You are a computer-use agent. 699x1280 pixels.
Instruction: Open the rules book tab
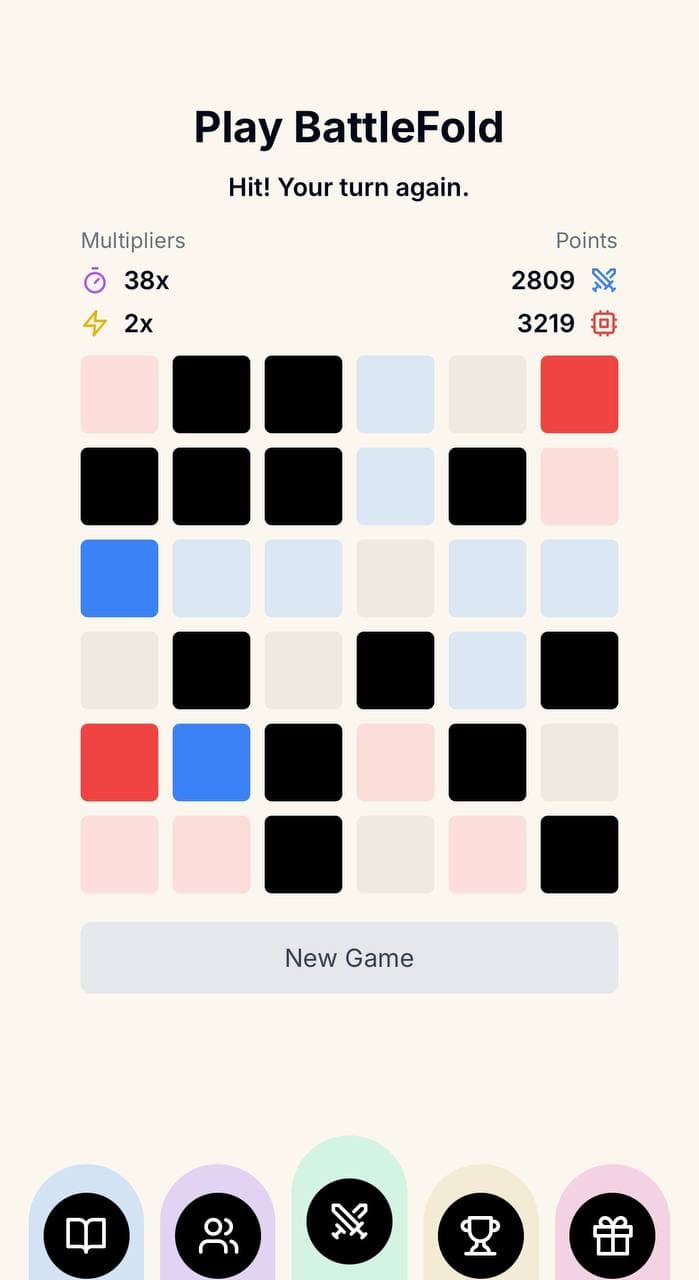[x=86, y=1235]
